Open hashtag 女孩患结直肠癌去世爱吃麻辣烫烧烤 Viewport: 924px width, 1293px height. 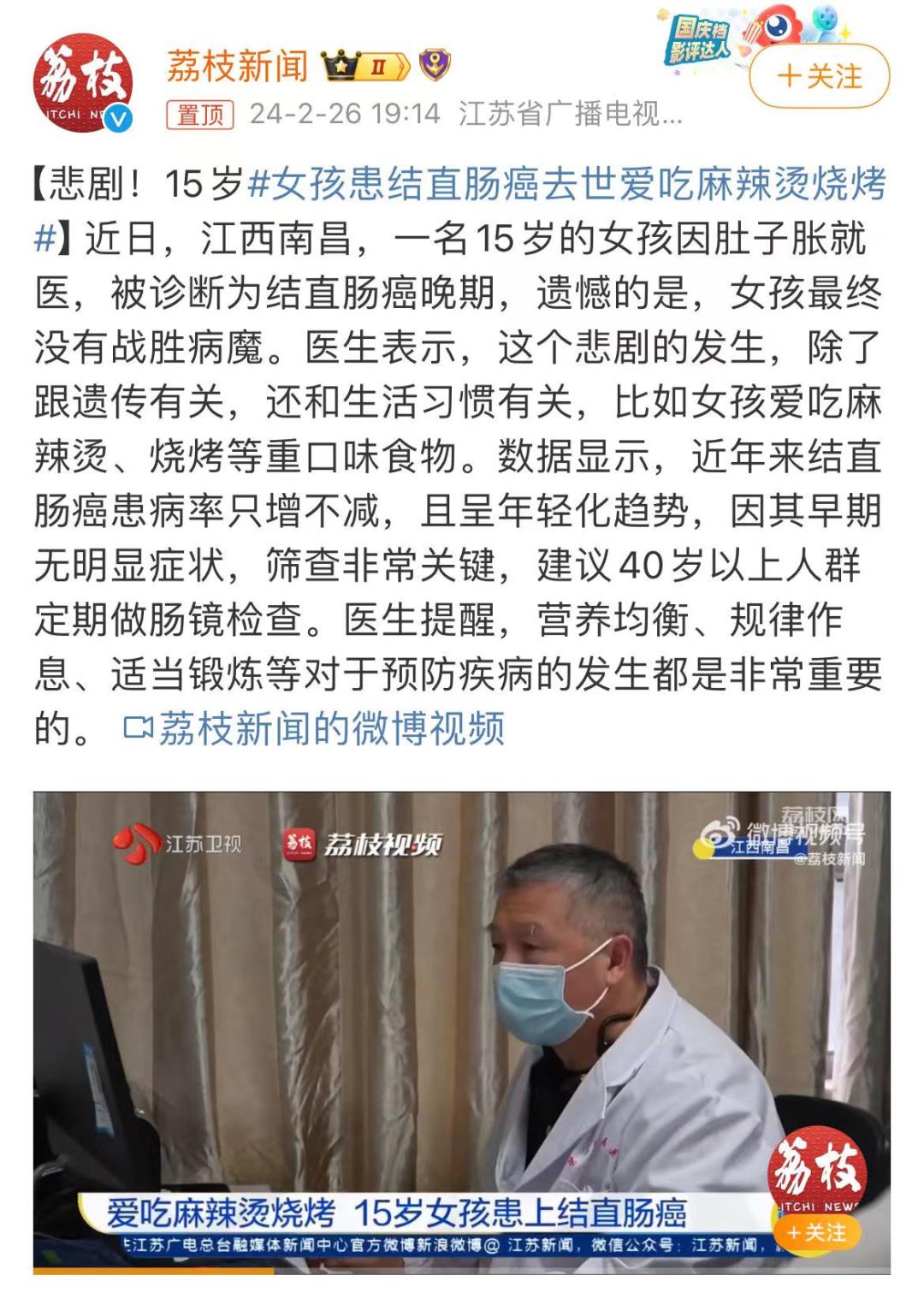tap(565, 185)
